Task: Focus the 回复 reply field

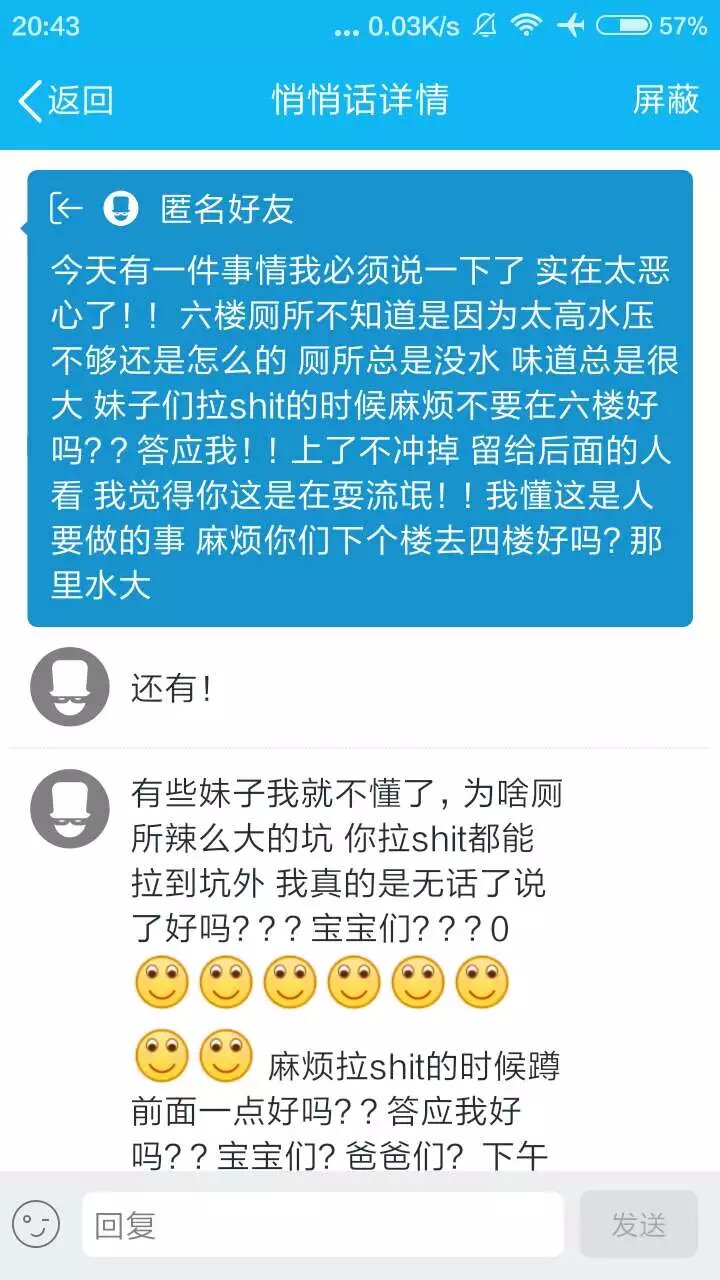Action: (322, 1224)
